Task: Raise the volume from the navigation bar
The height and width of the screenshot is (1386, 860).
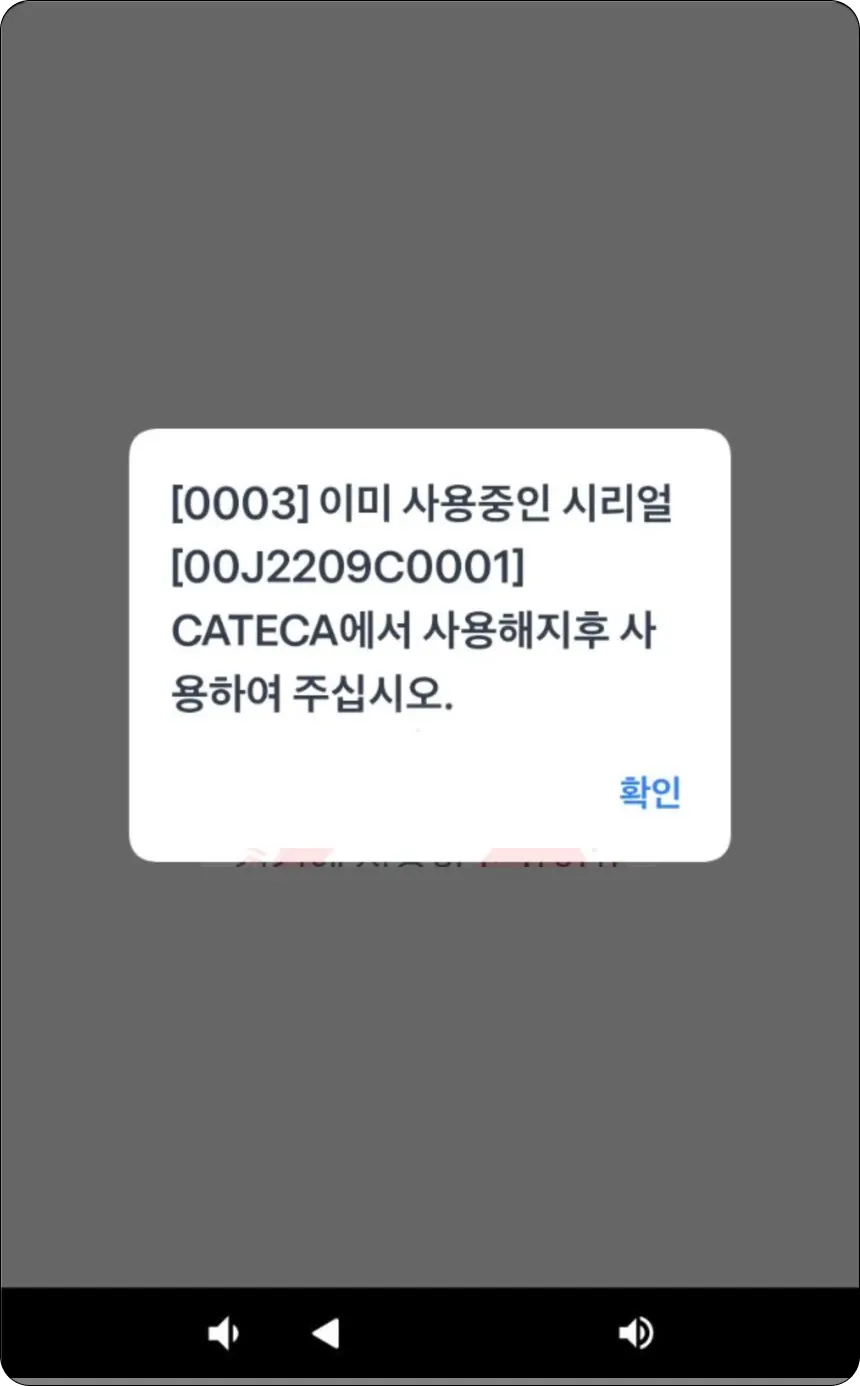Action: 635,1333
